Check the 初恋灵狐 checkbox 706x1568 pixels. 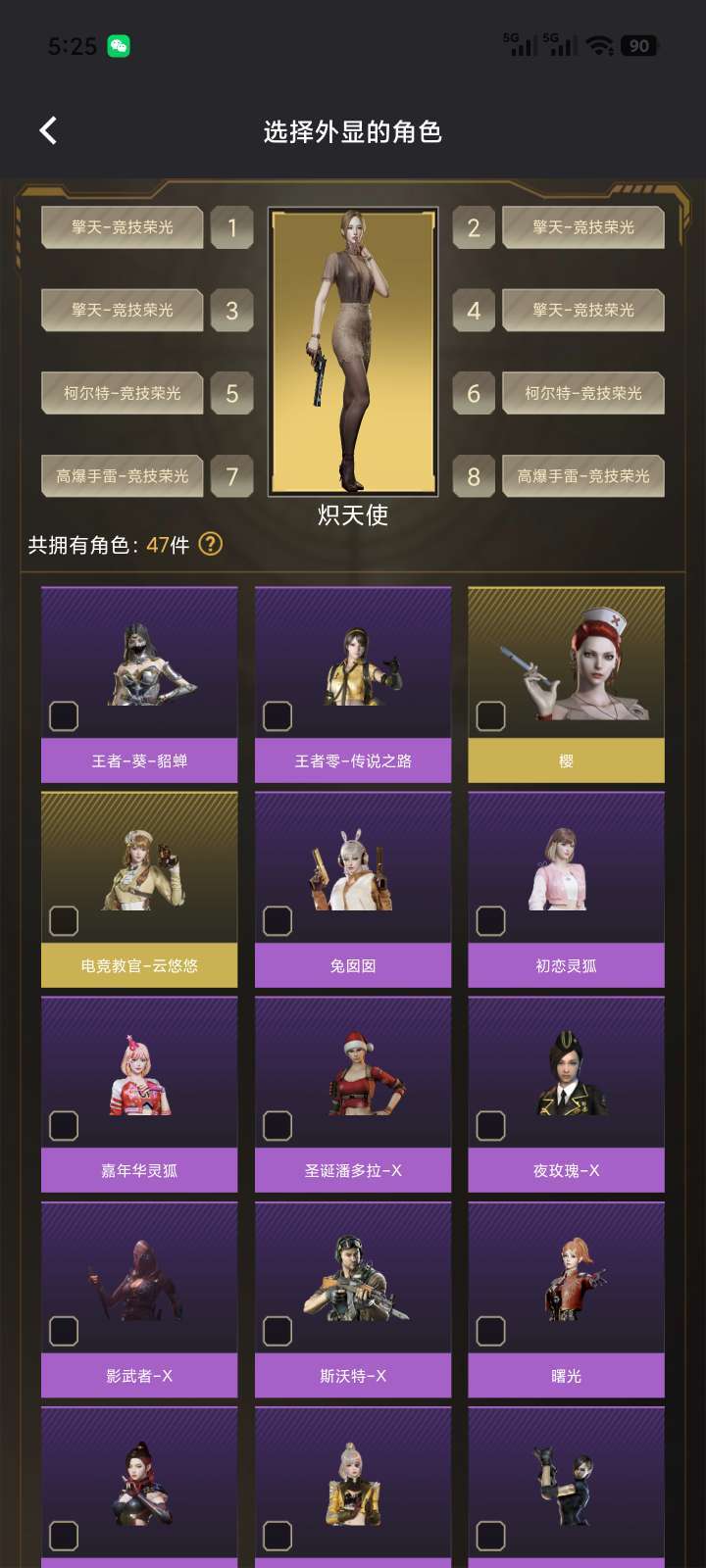click(490, 921)
